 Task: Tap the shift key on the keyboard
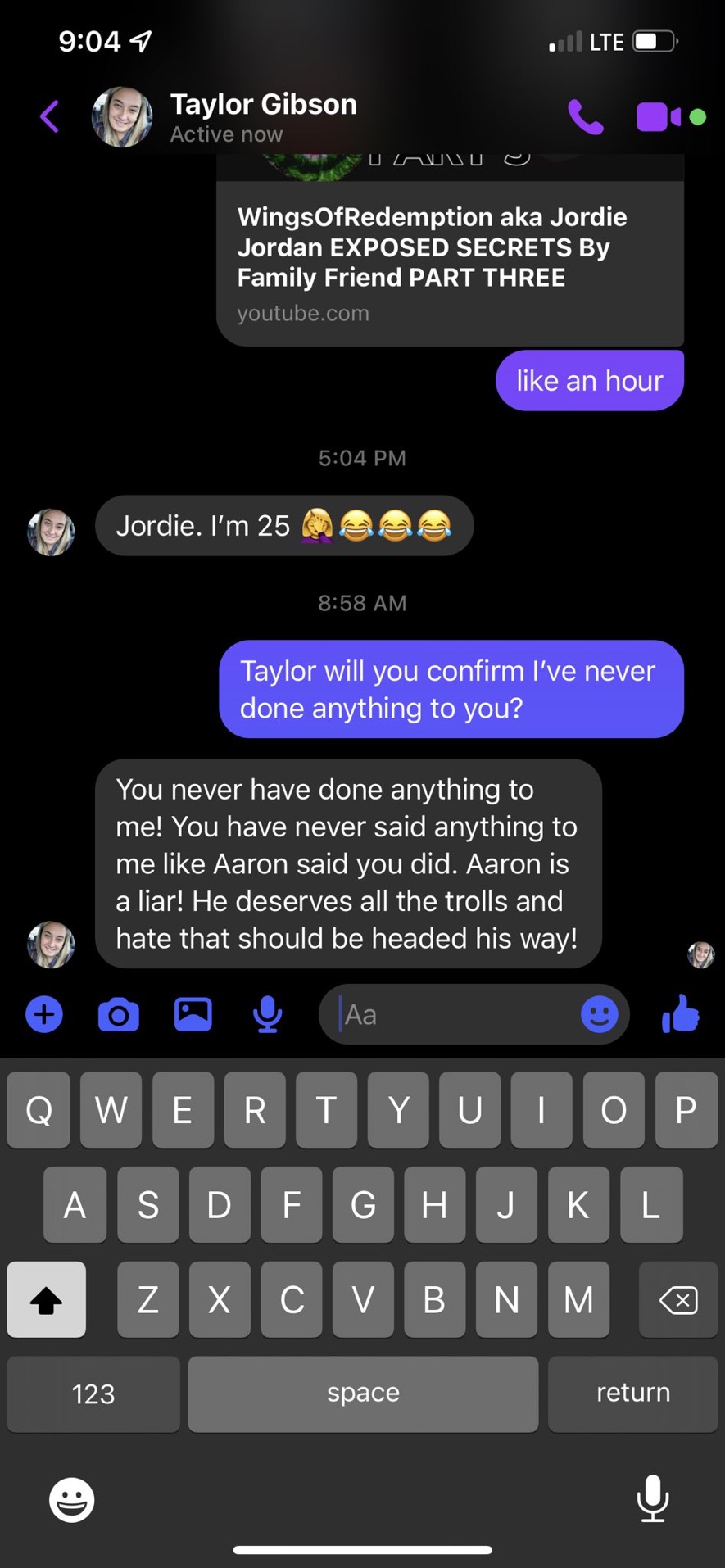46,1299
